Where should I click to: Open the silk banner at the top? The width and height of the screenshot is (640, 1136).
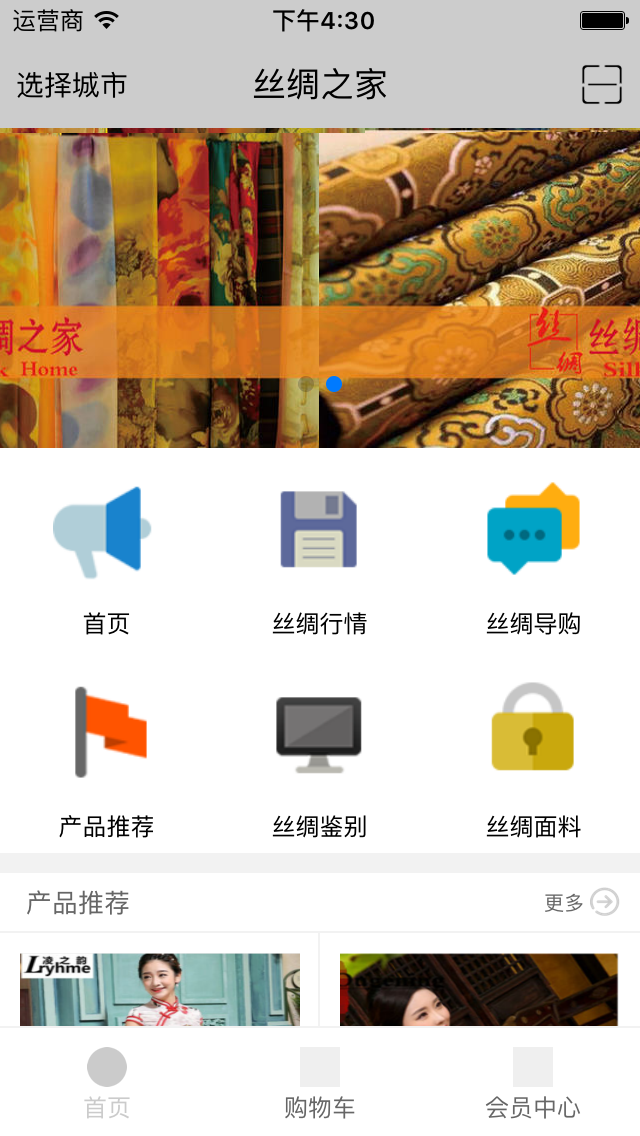(x=320, y=288)
